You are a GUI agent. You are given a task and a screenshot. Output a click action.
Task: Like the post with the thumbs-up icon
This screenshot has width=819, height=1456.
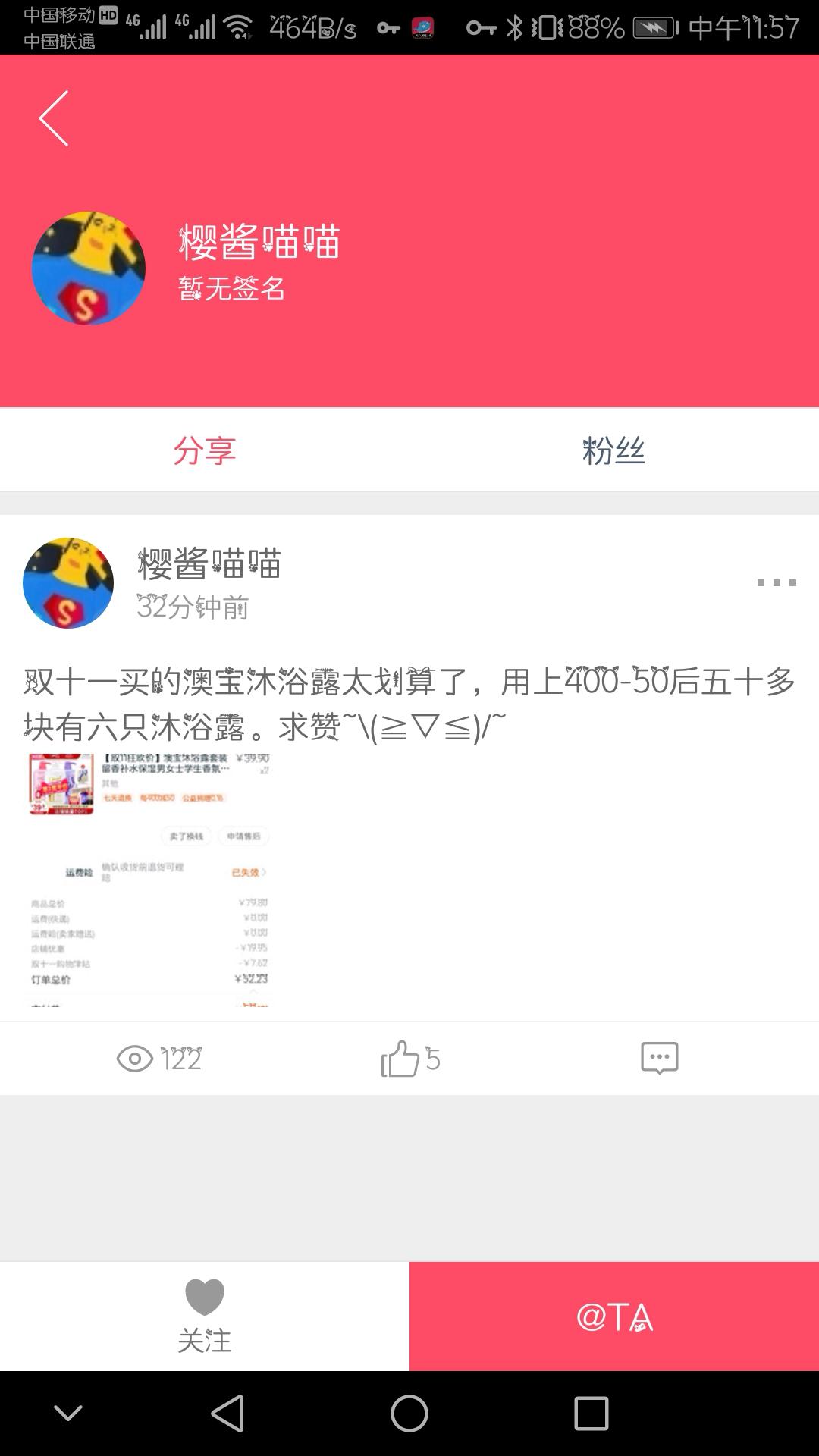(400, 1059)
